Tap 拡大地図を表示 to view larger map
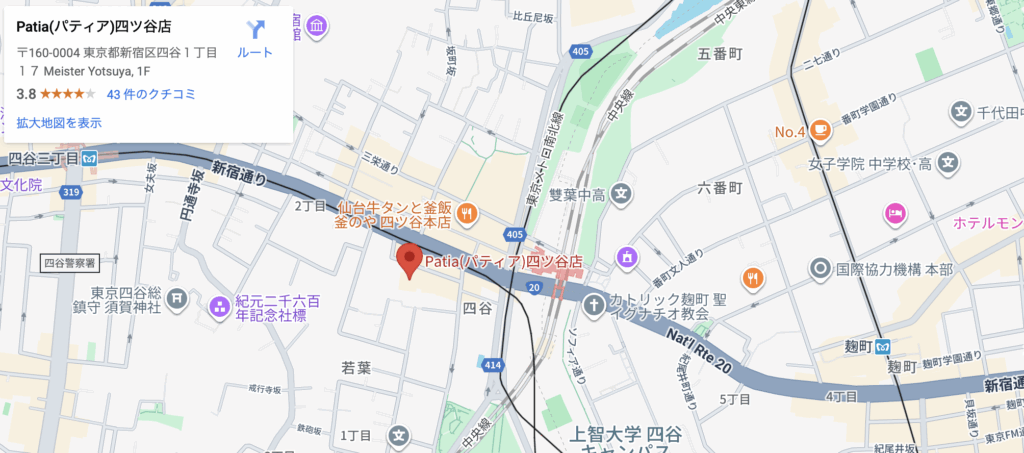The height and width of the screenshot is (453, 1024). [59, 123]
